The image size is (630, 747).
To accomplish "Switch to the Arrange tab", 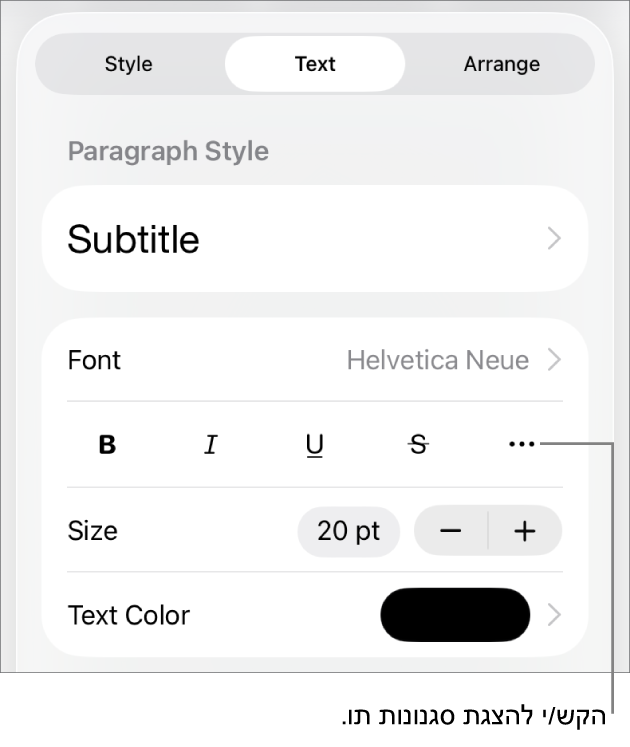I will pos(501,64).
